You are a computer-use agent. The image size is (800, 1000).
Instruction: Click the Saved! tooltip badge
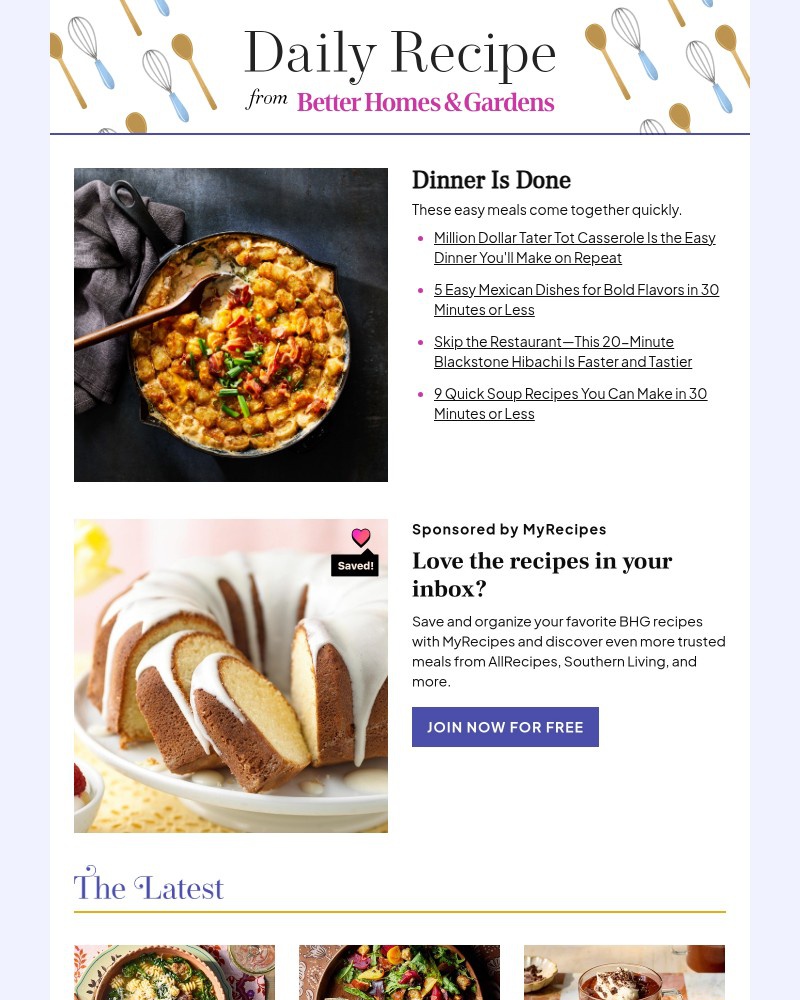pyautogui.click(x=355, y=565)
